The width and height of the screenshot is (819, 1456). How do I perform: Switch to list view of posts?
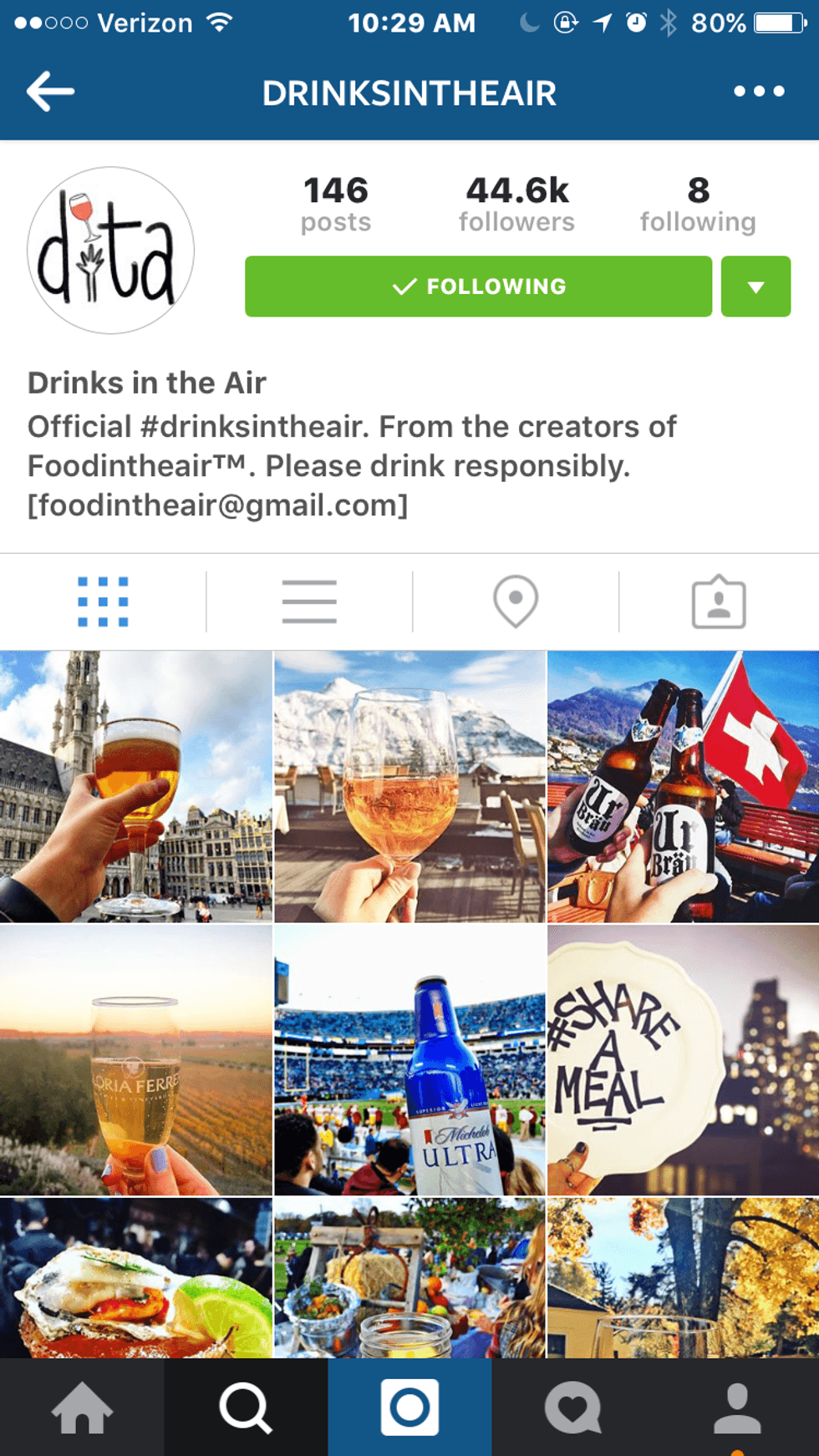(x=309, y=601)
